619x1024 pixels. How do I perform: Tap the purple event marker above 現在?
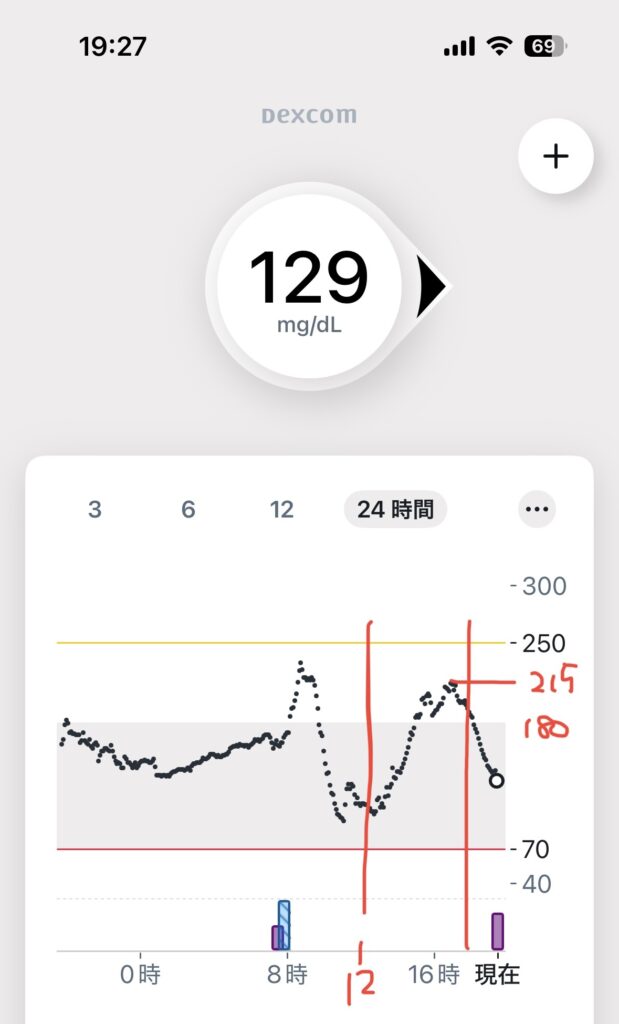coord(497,931)
